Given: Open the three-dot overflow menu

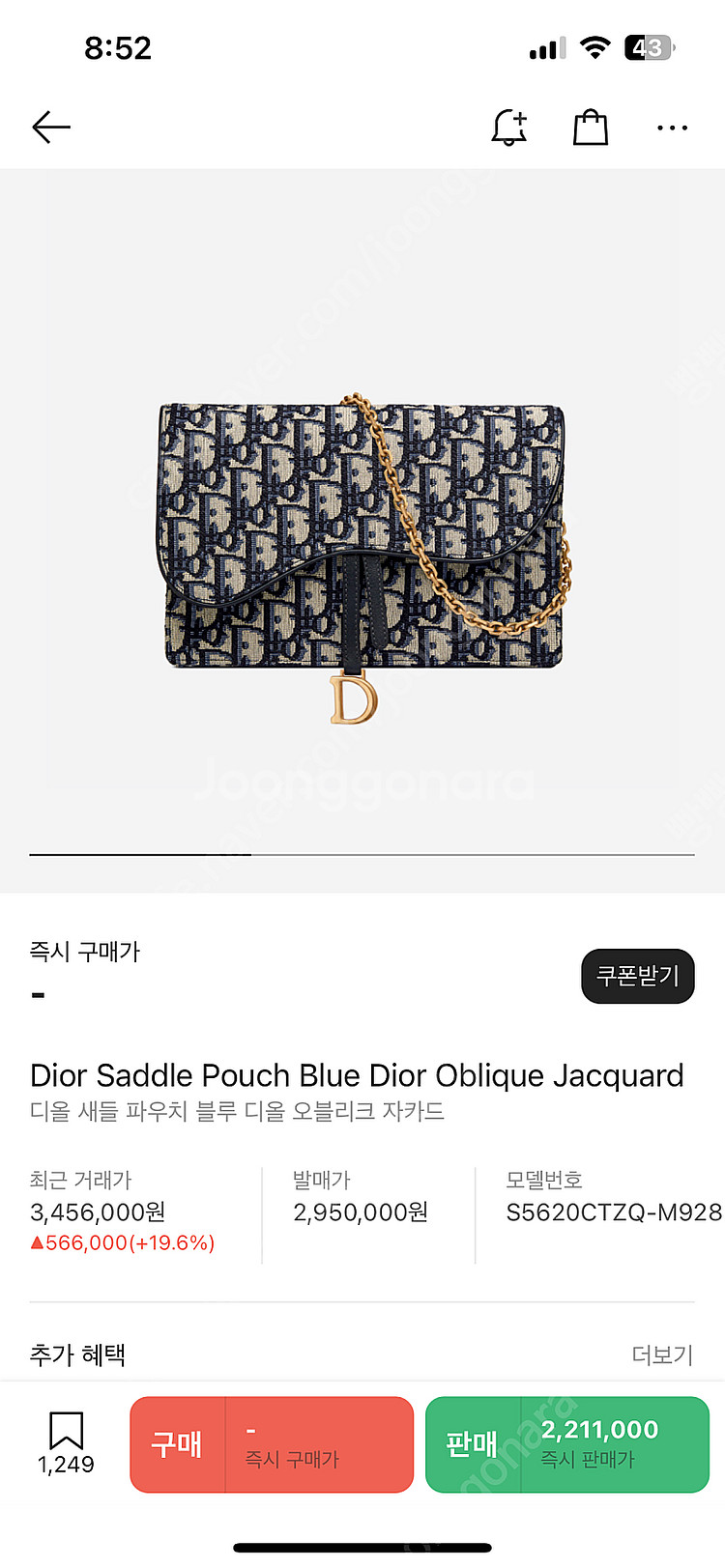Looking at the screenshot, I should (x=672, y=128).
